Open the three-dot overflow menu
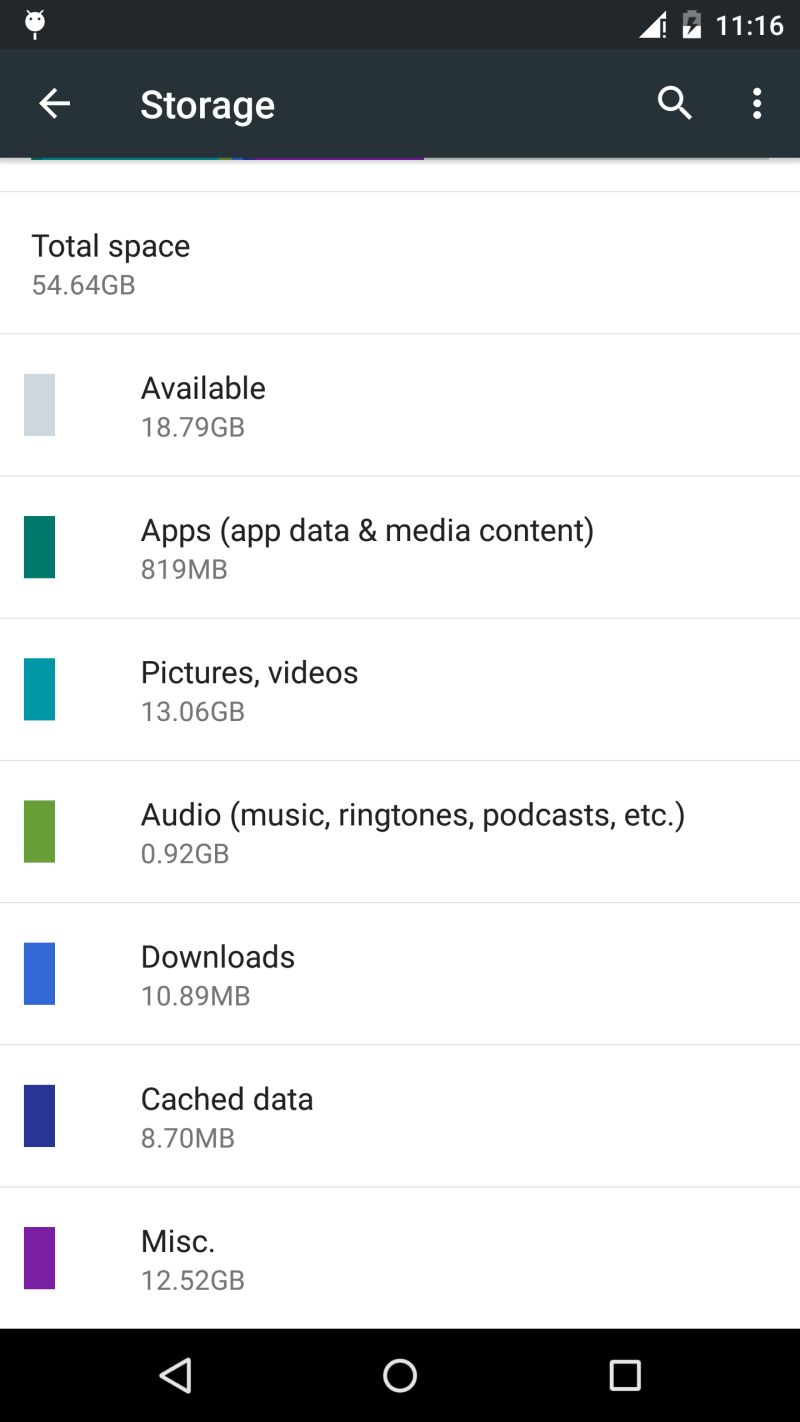Screen dimensions: 800x1422 point(756,103)
